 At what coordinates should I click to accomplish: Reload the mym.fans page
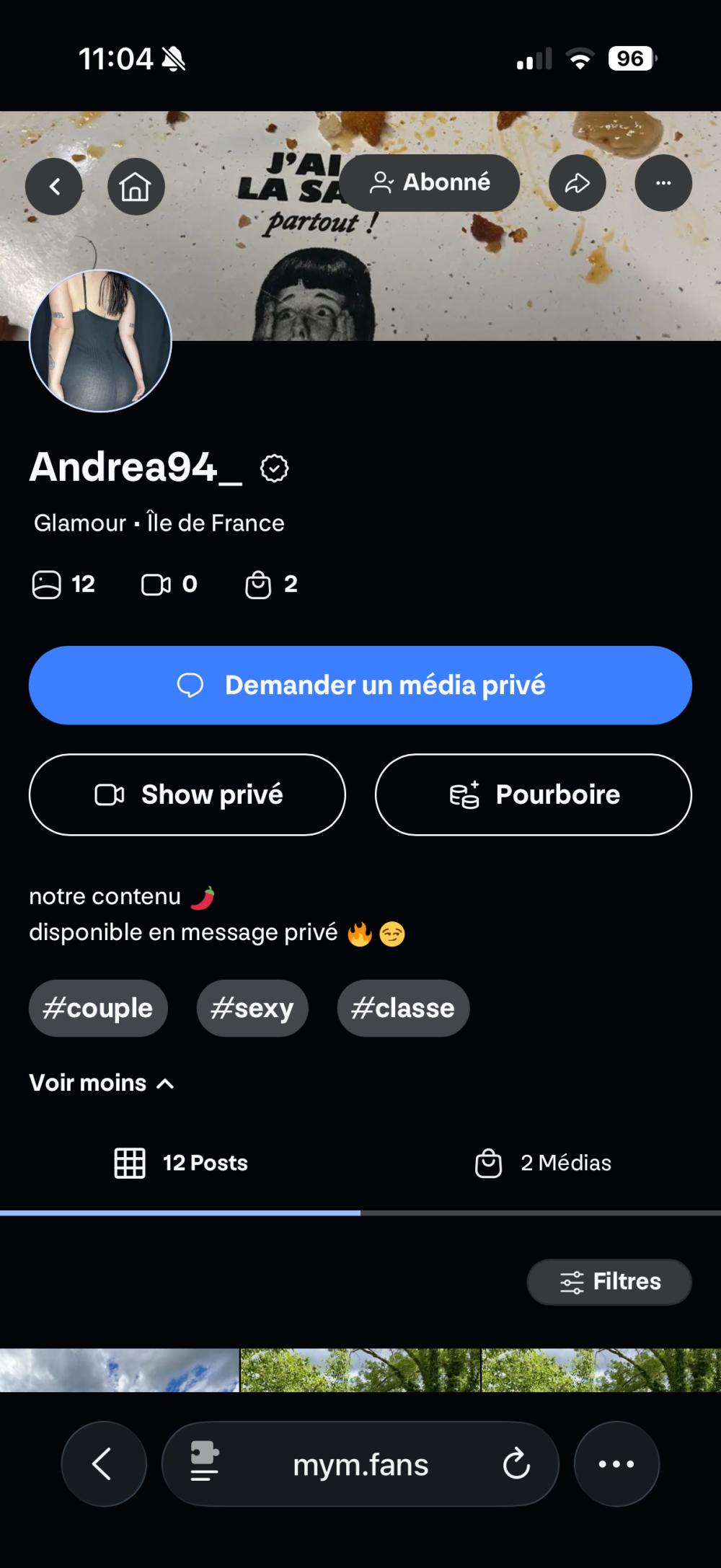point(516,1464)
